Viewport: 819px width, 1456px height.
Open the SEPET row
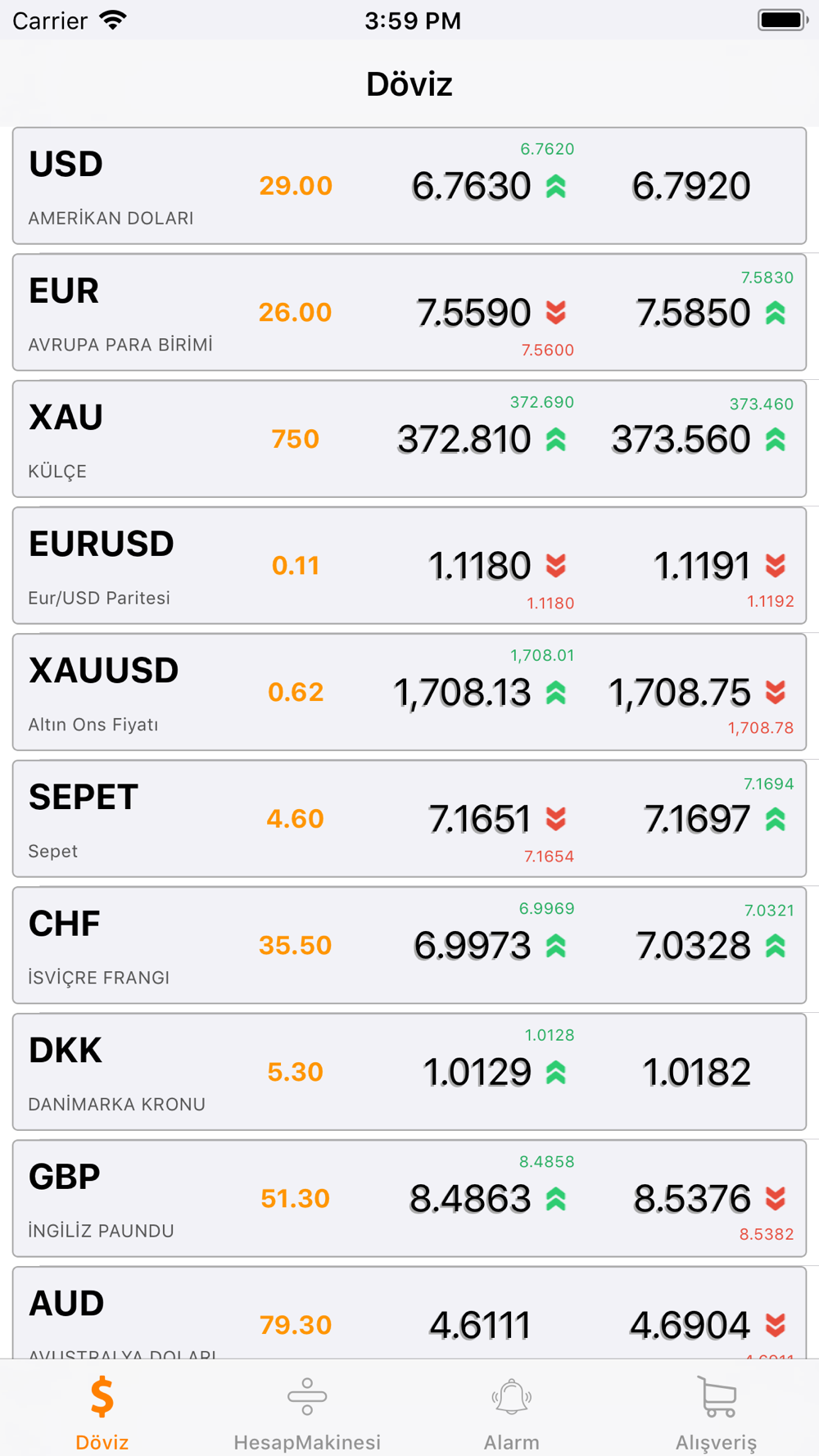tap(409, 819)
